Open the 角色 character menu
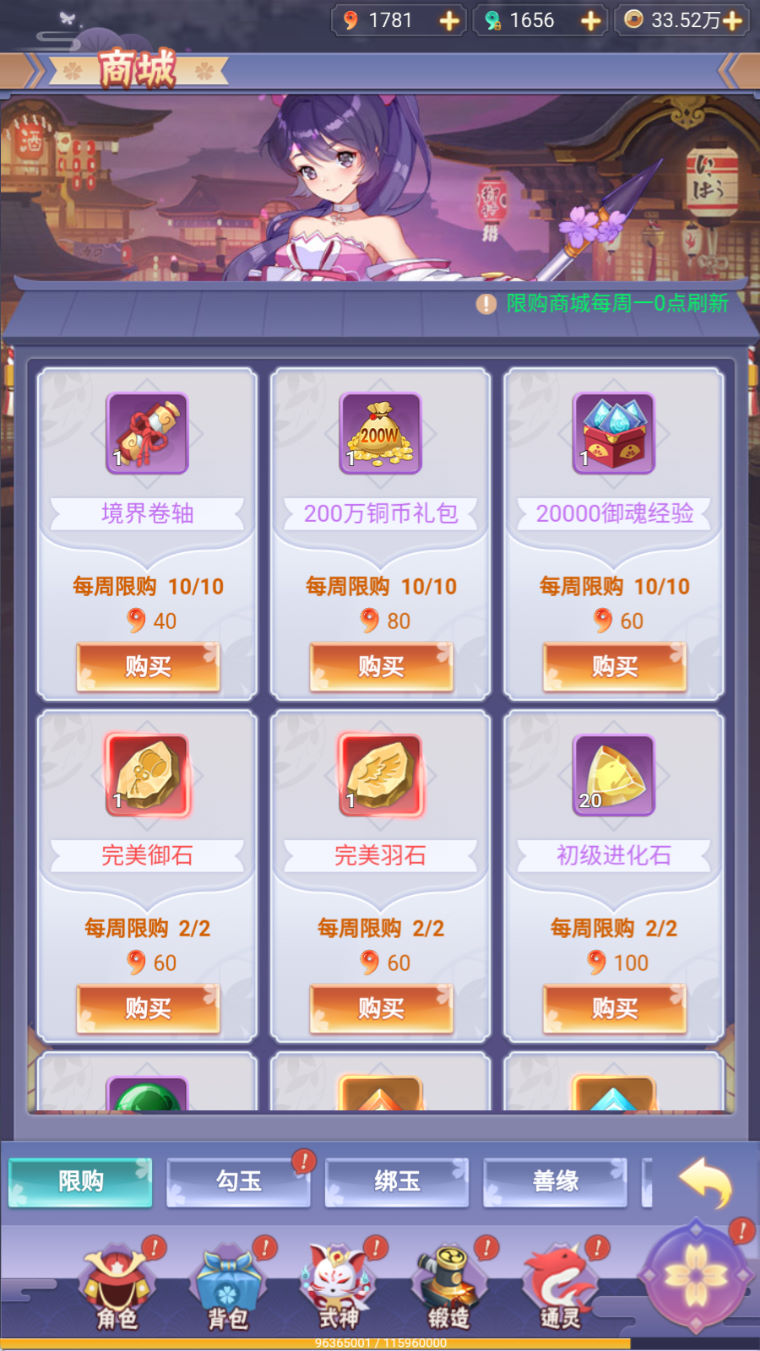The height and width of the screenshot is (1351, 760). tap(117, 1288)
